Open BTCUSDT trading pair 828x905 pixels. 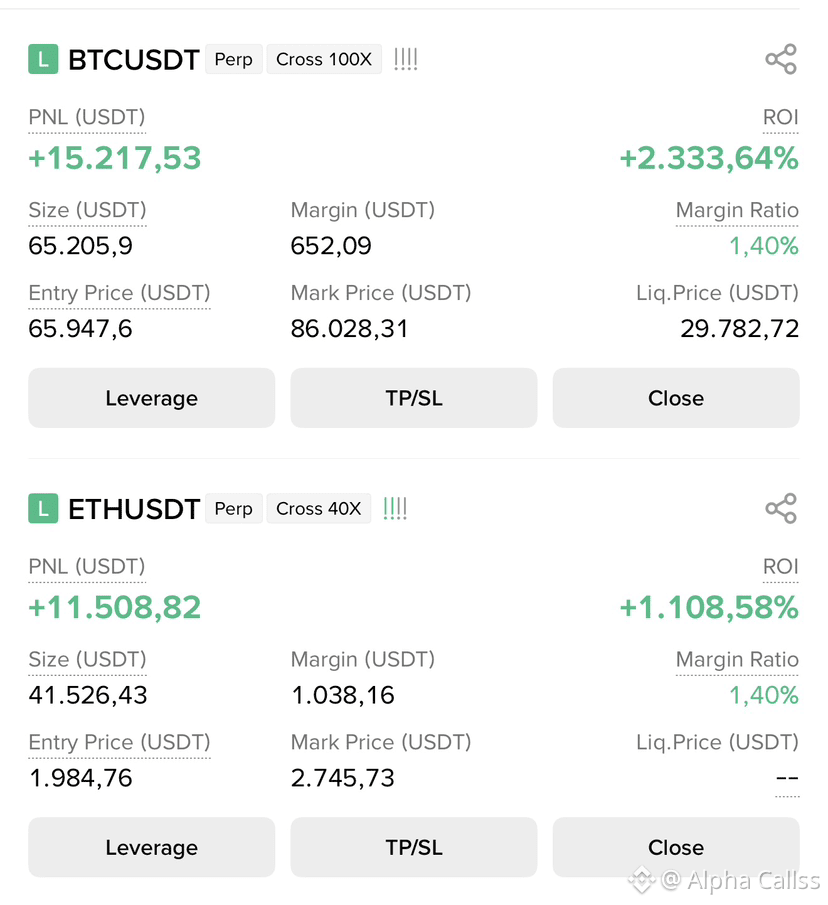pyautogui.click(x=134, y=59)
